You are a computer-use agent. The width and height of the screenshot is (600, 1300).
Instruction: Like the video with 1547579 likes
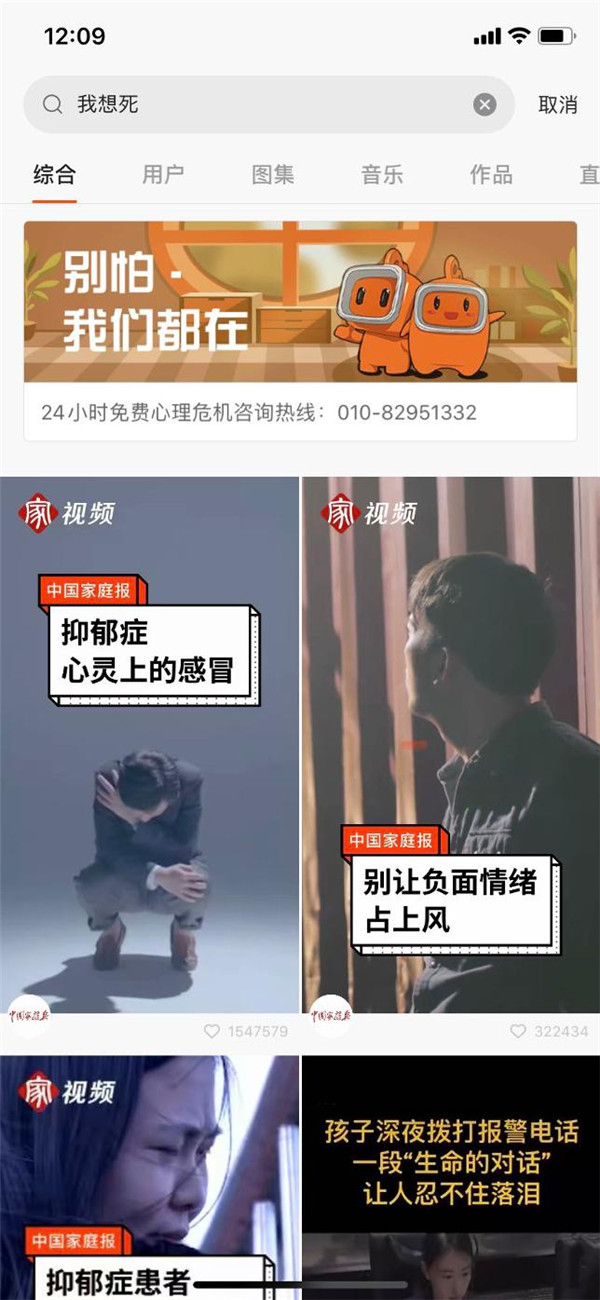pos(212,1031)
